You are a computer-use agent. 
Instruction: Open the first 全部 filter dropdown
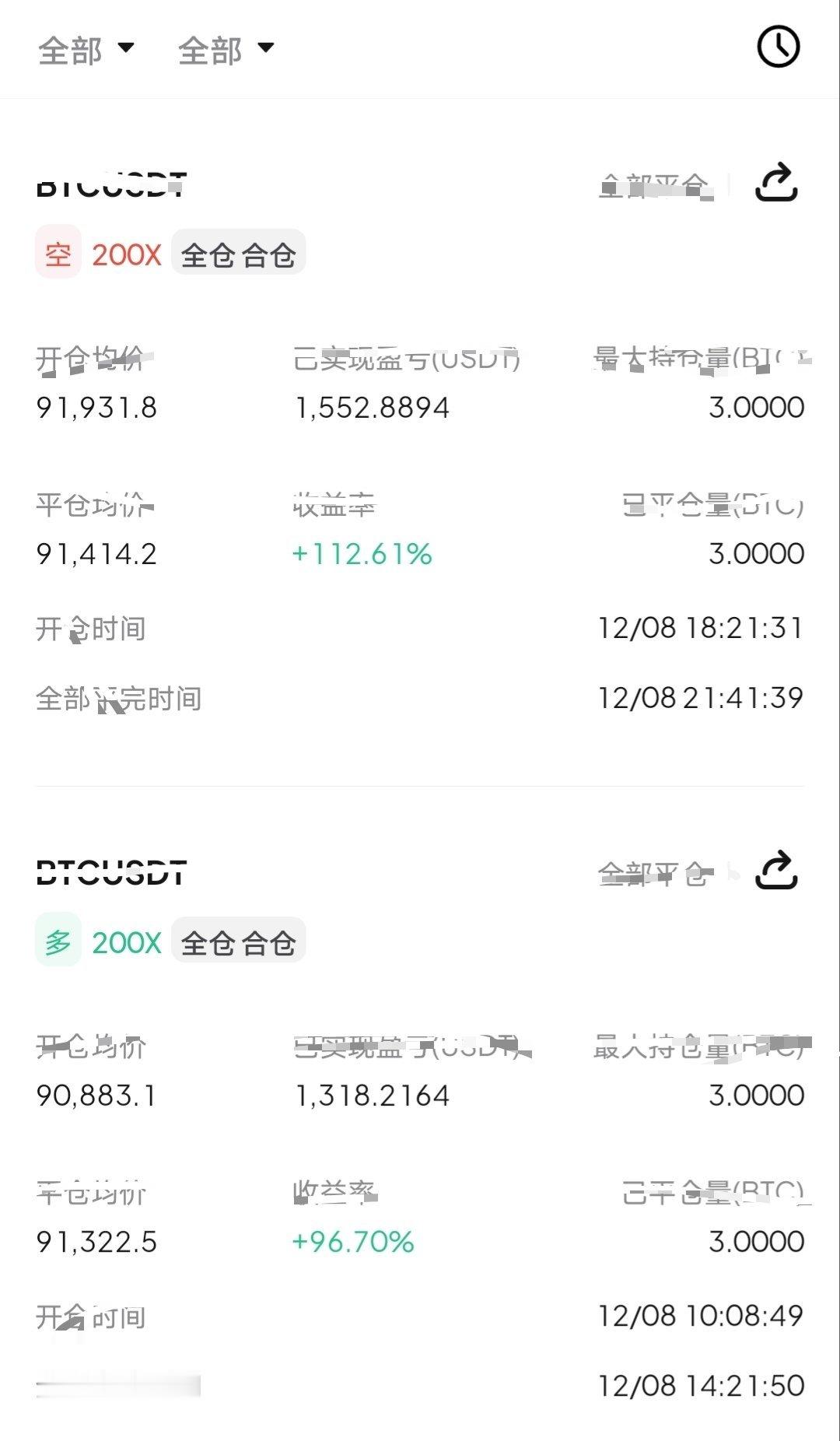pos(86,51)
